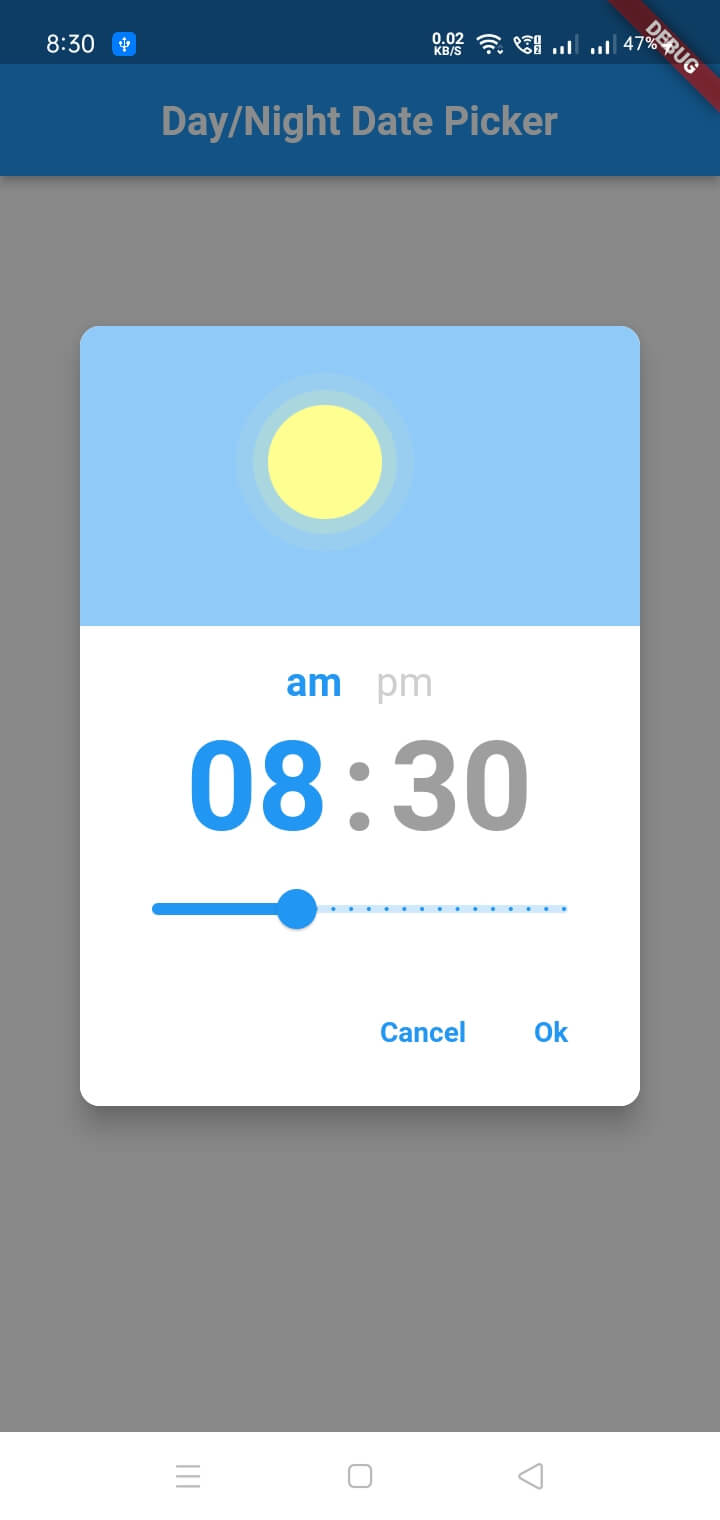Tap the time slider thumb
This screenshot has height=1520, width=720.
[x=296, y=909]
